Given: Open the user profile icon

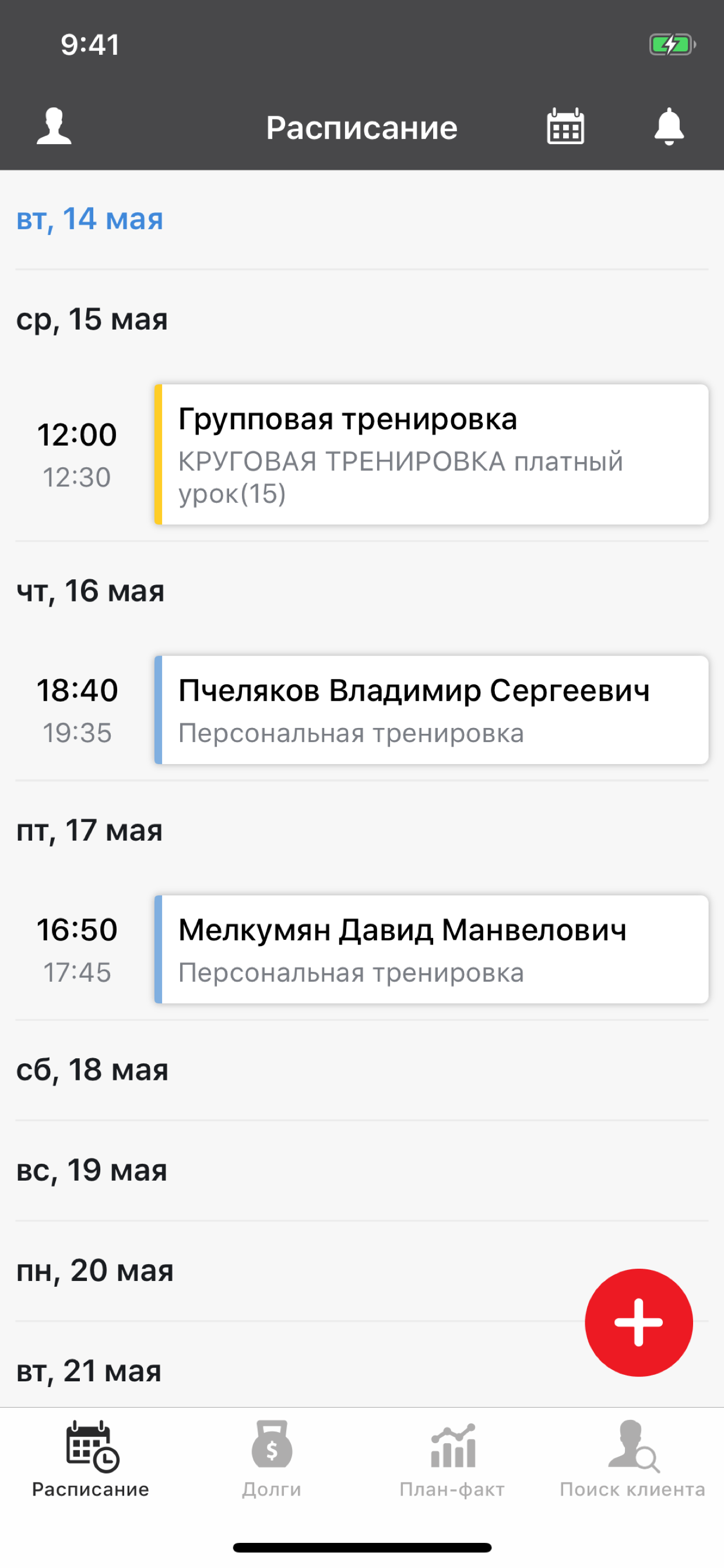Looking at the screenshot, I should [x=55, y=127].
